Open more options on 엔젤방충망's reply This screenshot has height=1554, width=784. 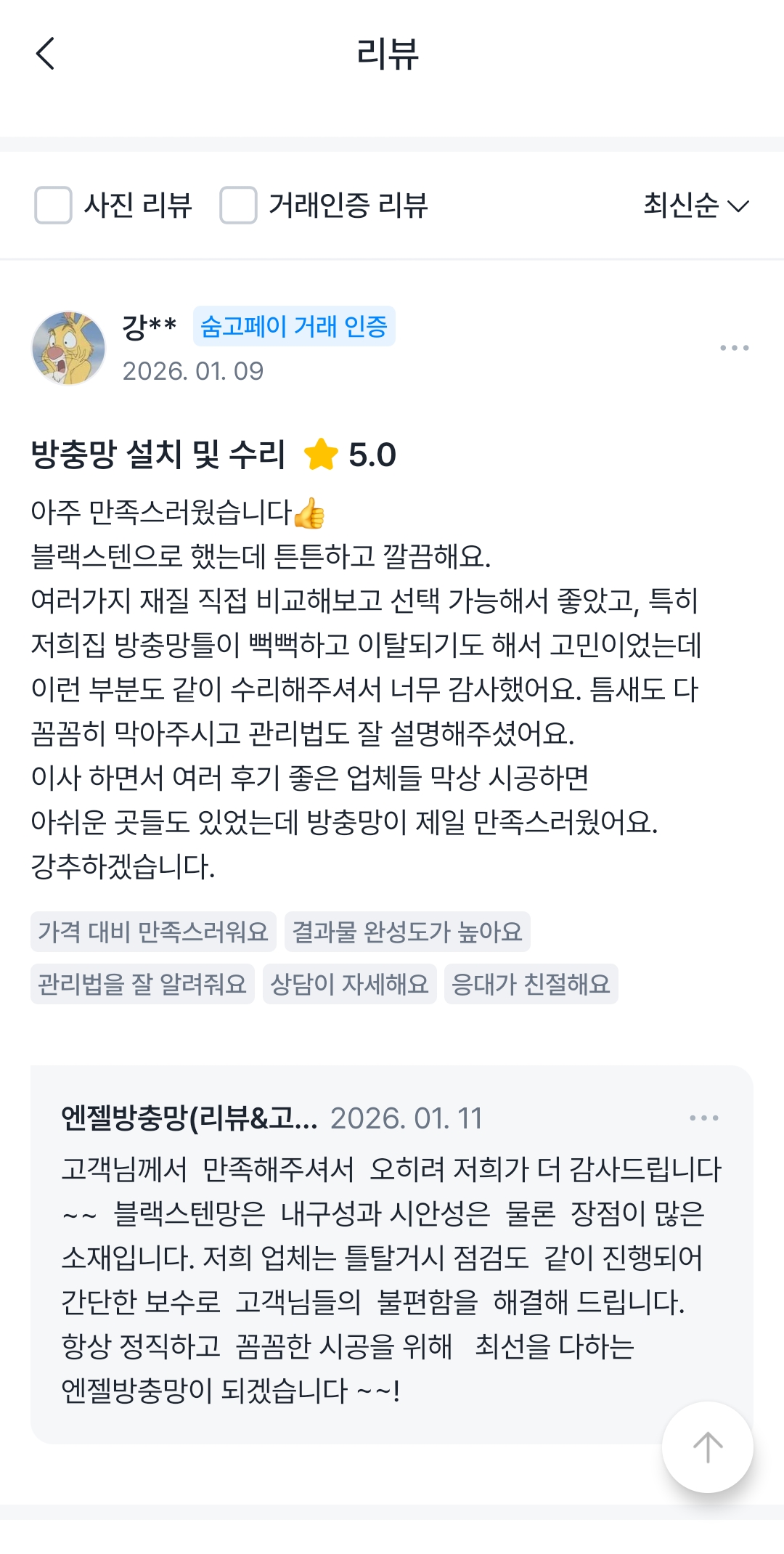point(703,1118)
